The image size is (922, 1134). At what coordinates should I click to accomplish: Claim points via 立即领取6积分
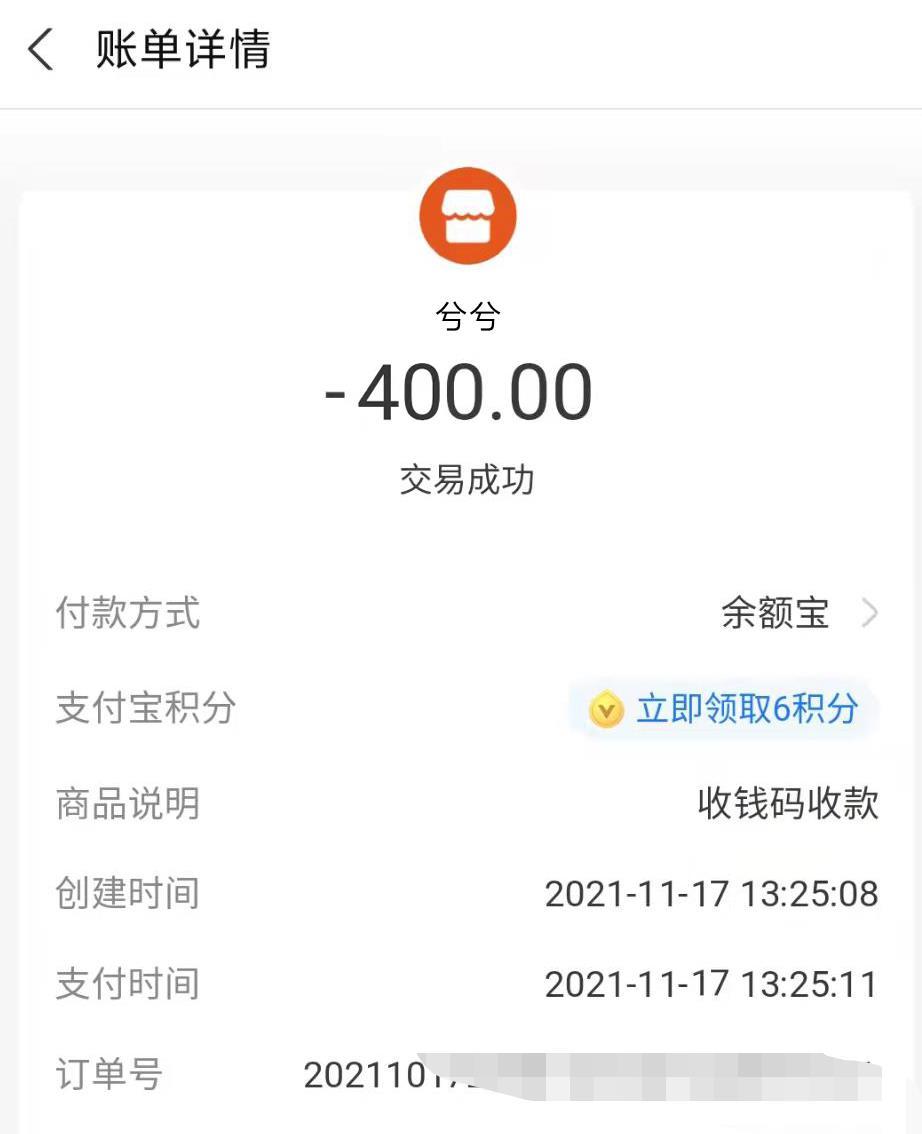coord(725,709)
